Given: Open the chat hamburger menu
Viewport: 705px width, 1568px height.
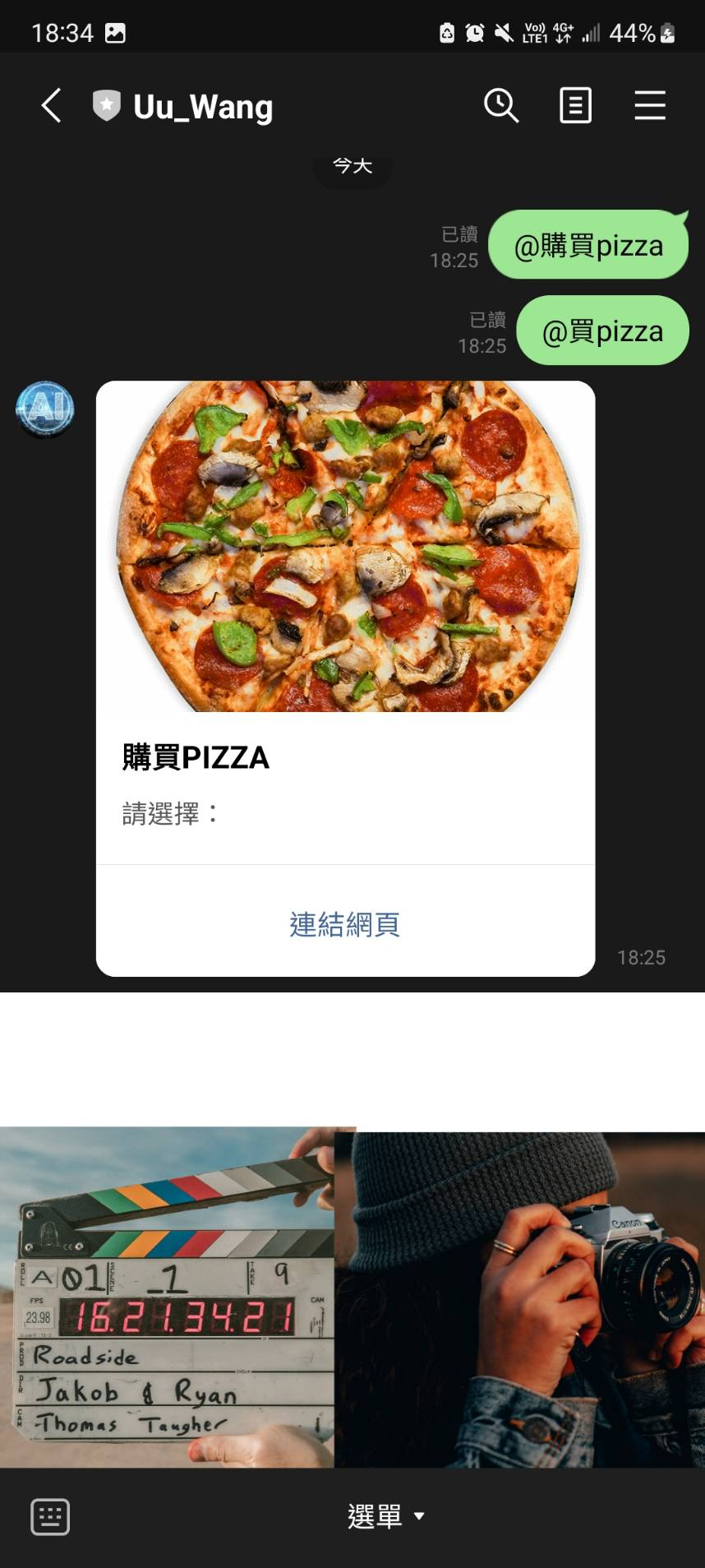Looking at the screenshot, I should tap(649, 106).
